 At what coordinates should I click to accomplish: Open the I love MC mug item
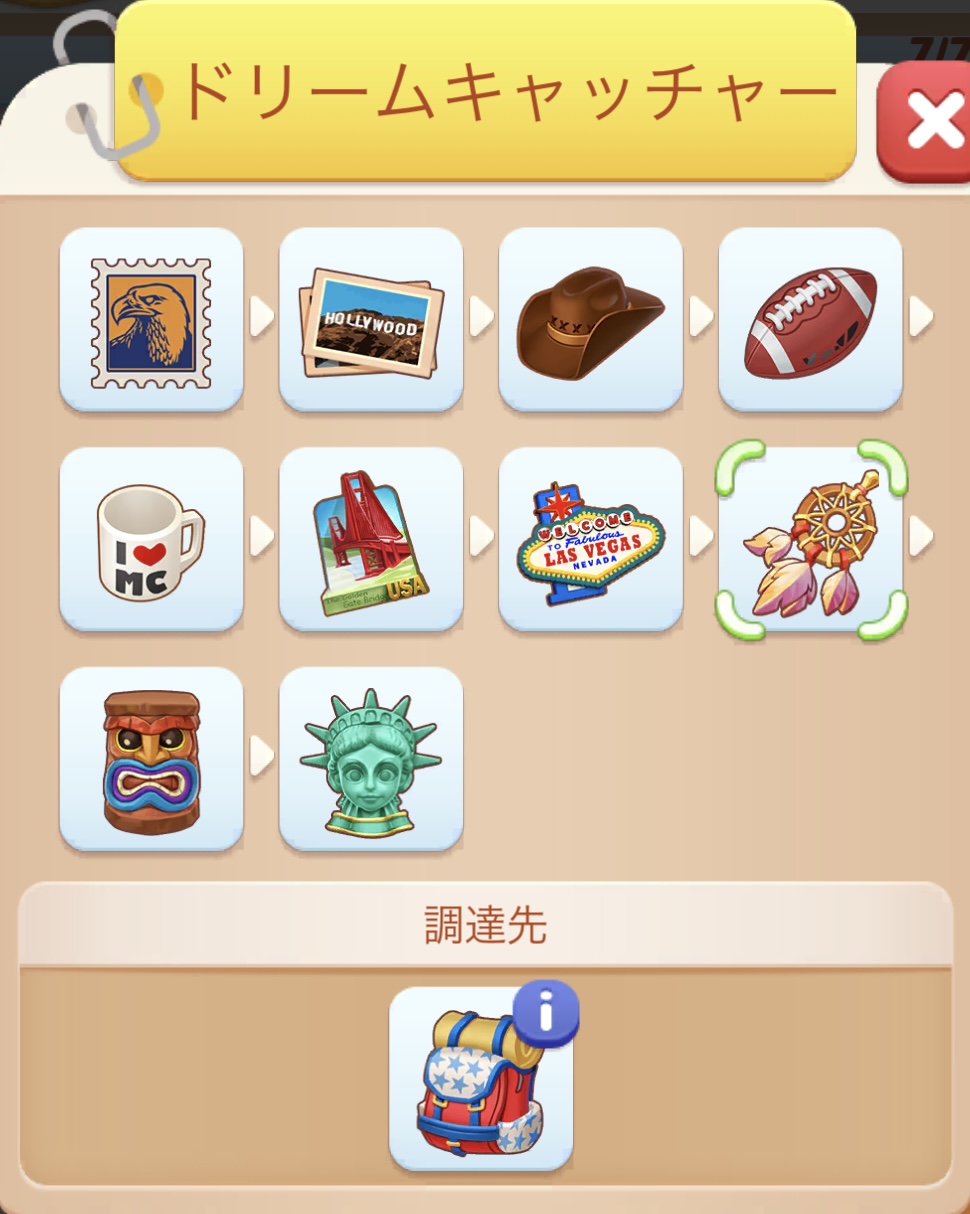151,540
